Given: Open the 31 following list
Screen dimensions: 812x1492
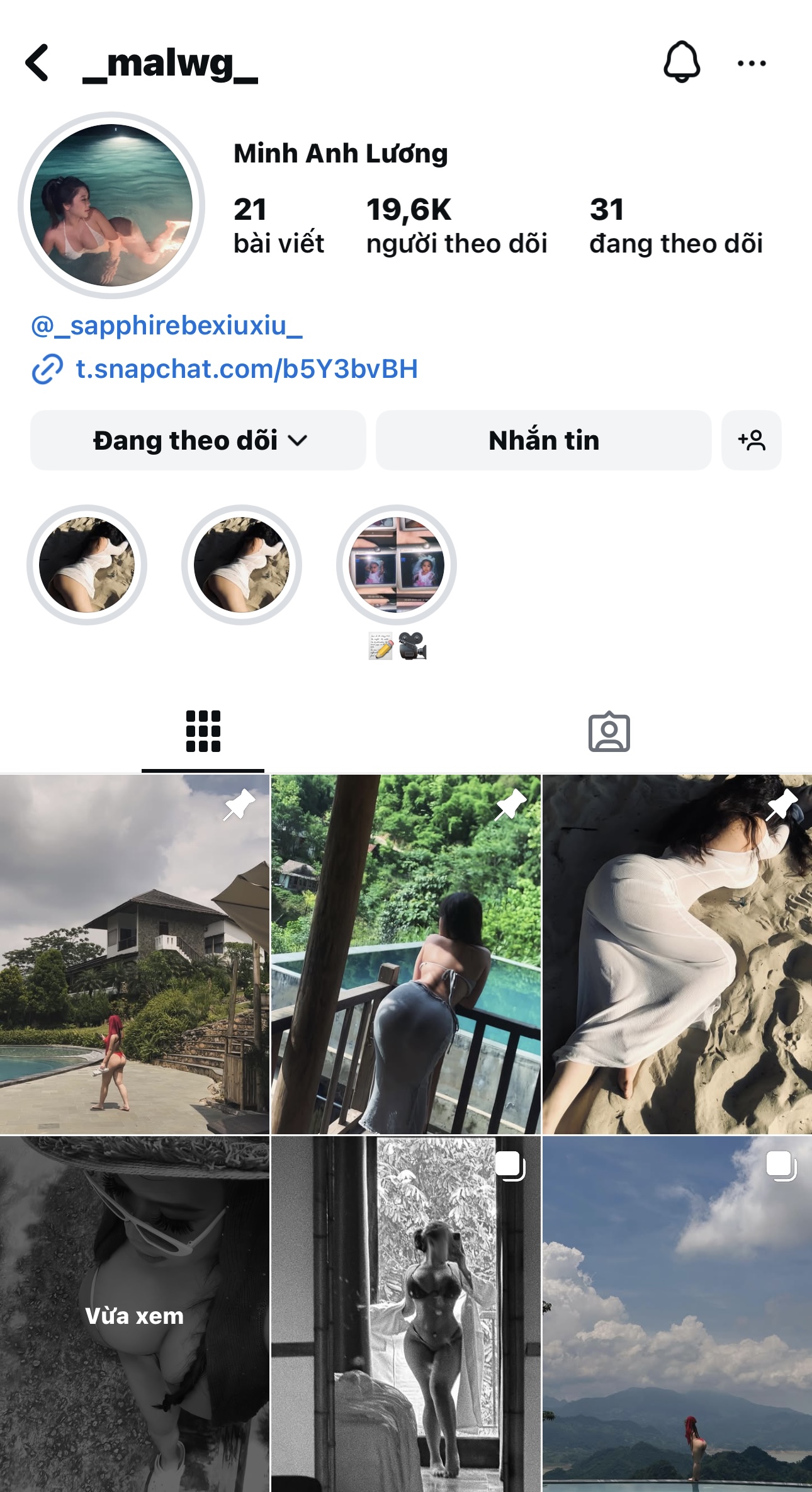Looking at the screenshot, I should (675, 227).
